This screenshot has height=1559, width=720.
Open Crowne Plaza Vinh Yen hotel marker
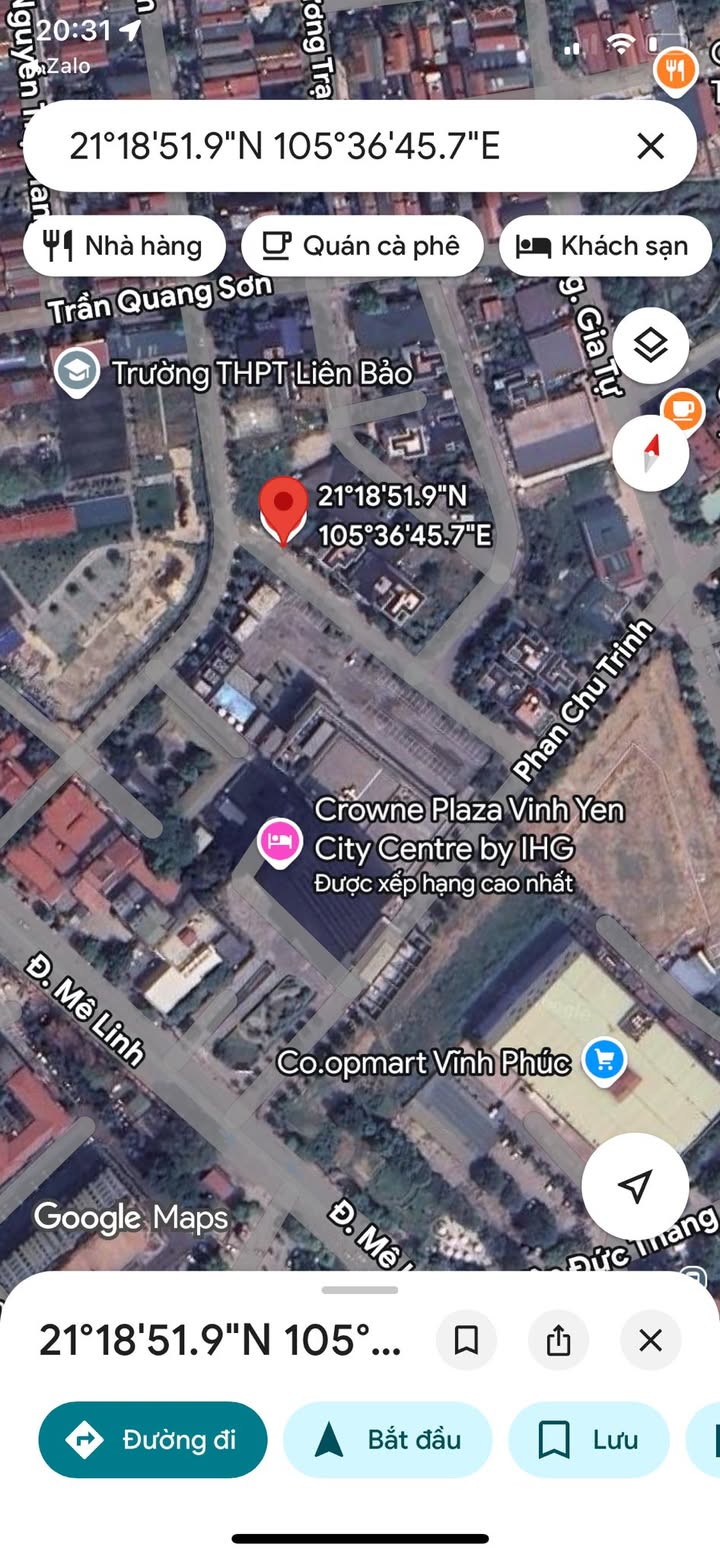tap(280, 841)
